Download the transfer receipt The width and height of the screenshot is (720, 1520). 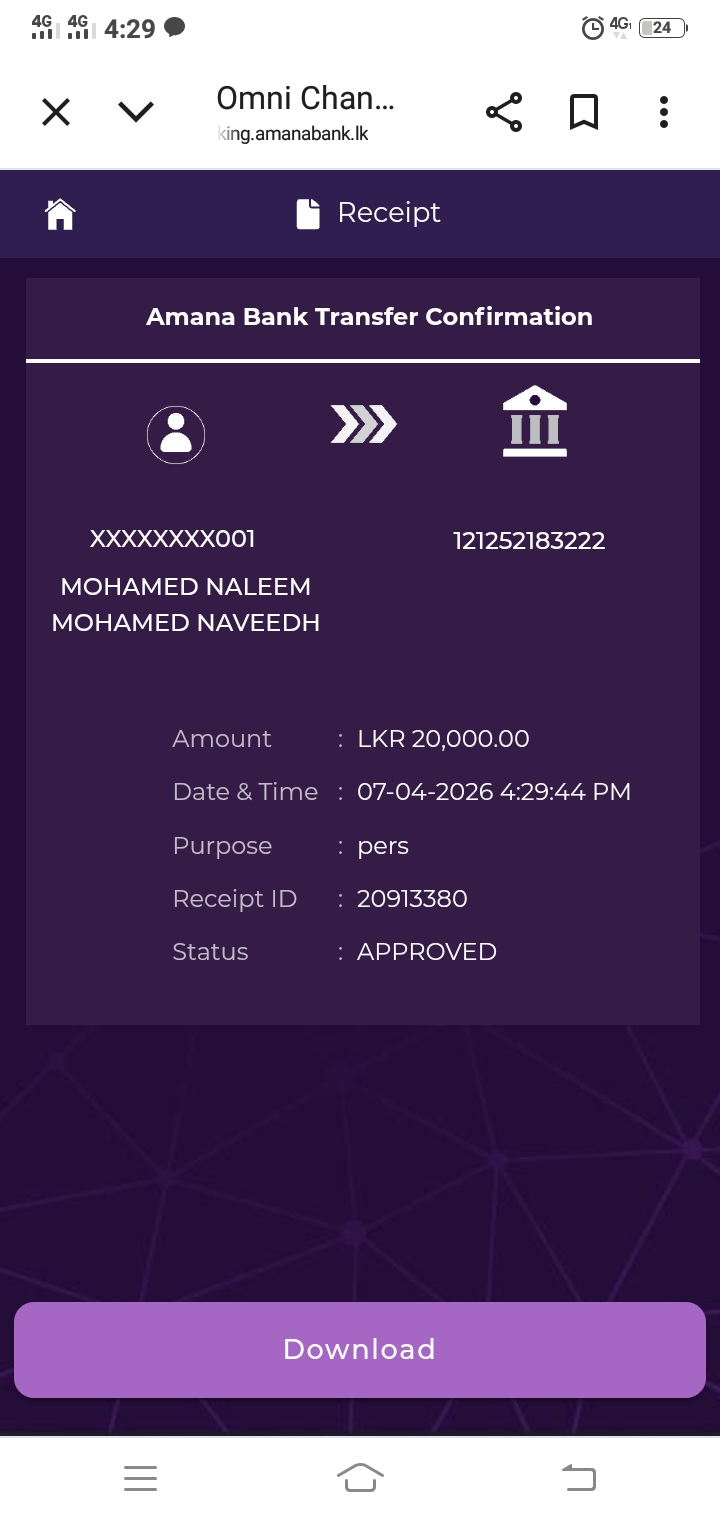(x=360, y=1349)
